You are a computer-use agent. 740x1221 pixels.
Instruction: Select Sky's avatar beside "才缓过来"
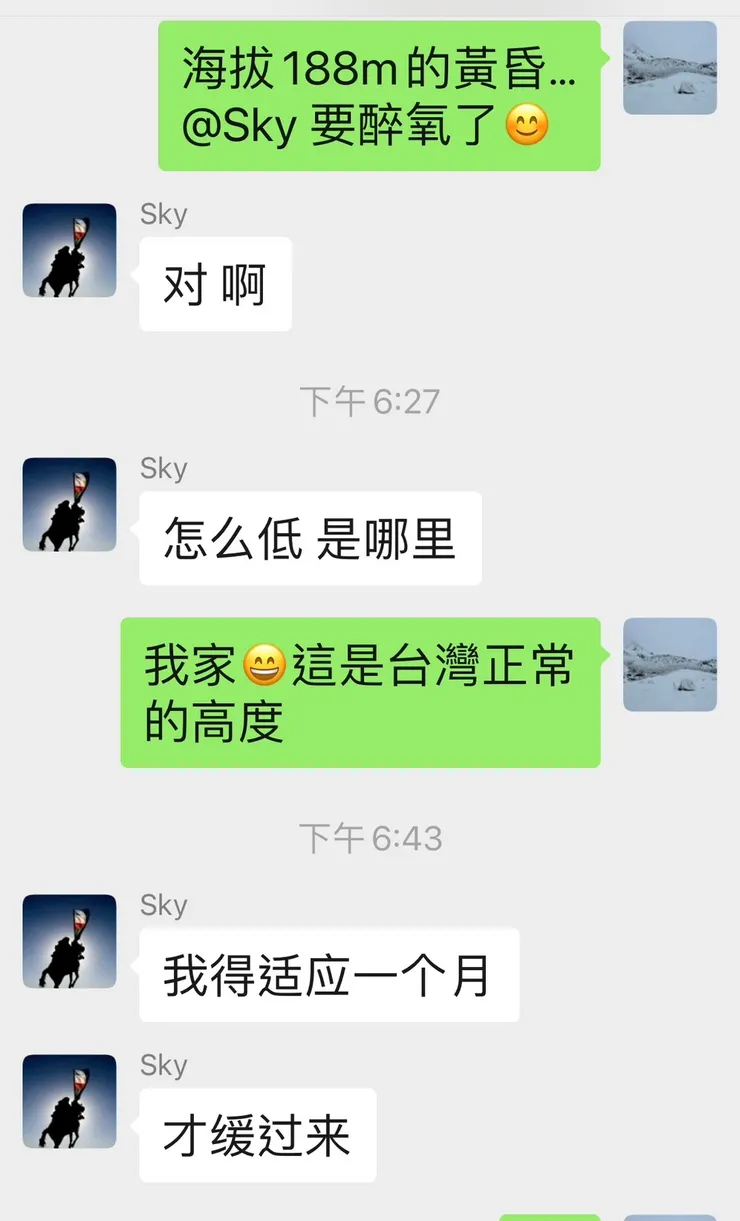coord(68,1101)
